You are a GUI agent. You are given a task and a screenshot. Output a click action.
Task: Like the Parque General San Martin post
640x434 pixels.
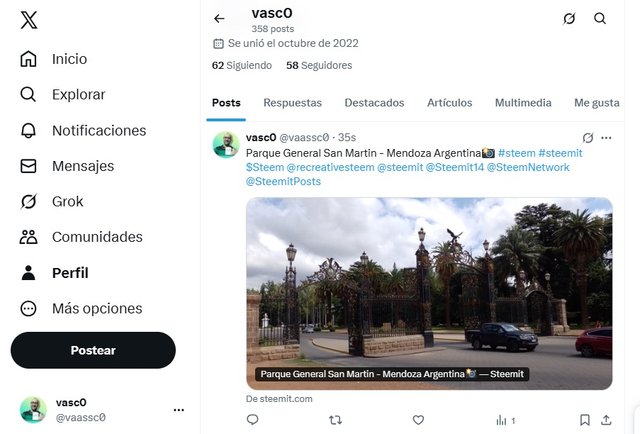[418, 420]
